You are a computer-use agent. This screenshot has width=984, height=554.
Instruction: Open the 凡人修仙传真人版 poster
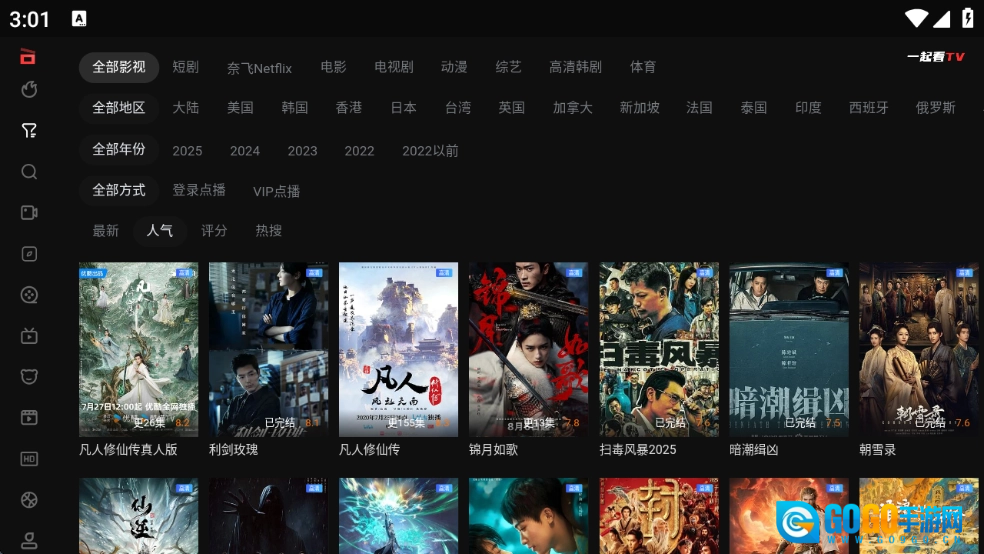coord(138,350)
